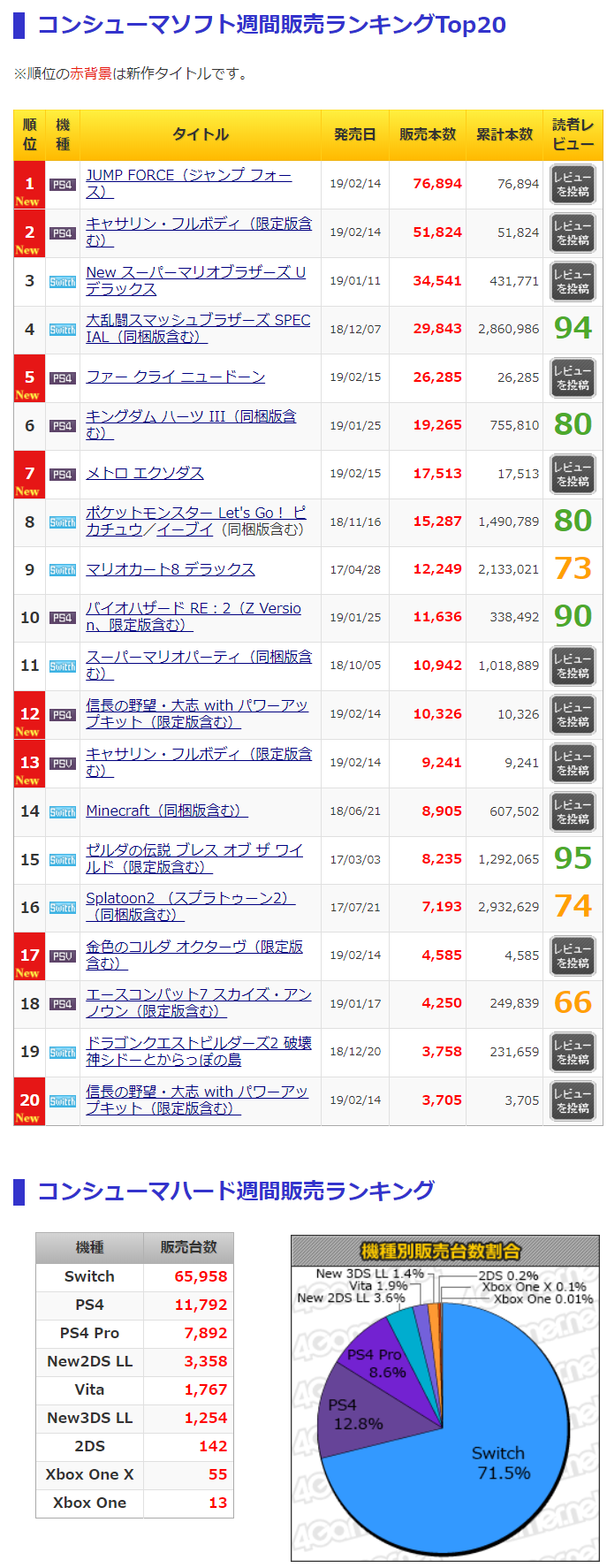
Task: Open ゼルダの伝説 ブレス オブ ザ ワイルド link
Action: click(x=193, y=850)
